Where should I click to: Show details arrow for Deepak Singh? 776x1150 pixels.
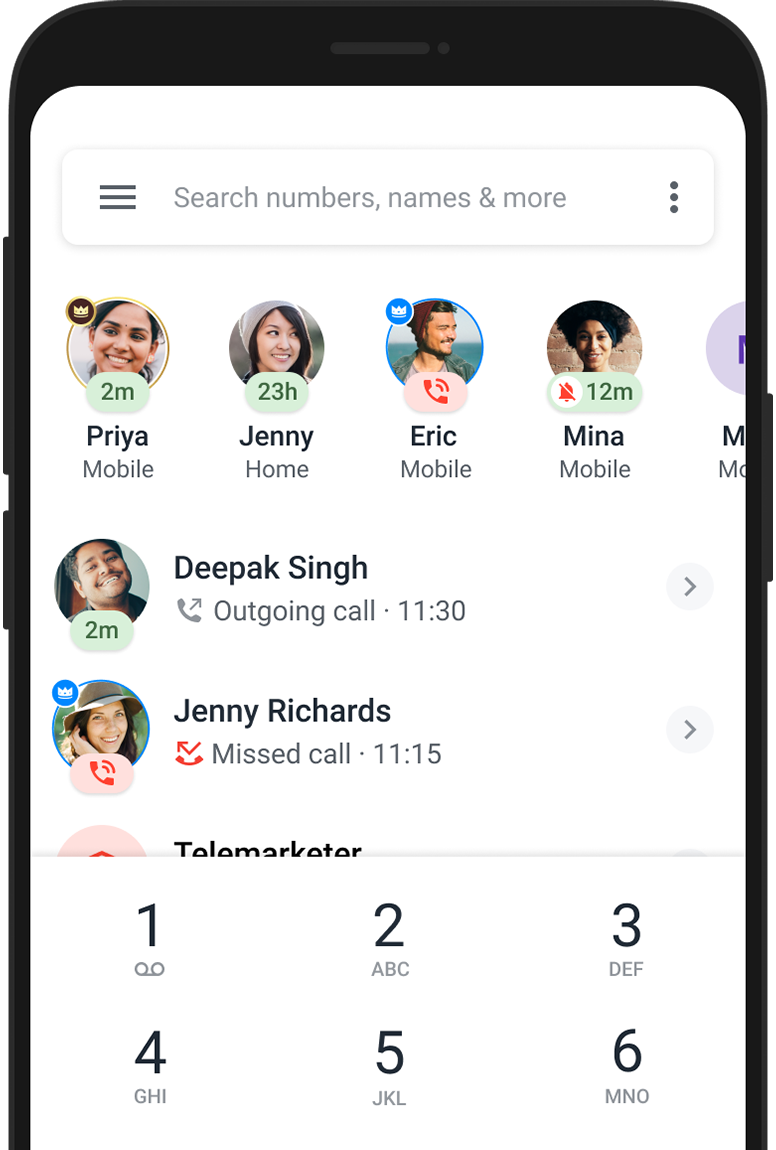(x=690, y=587)
